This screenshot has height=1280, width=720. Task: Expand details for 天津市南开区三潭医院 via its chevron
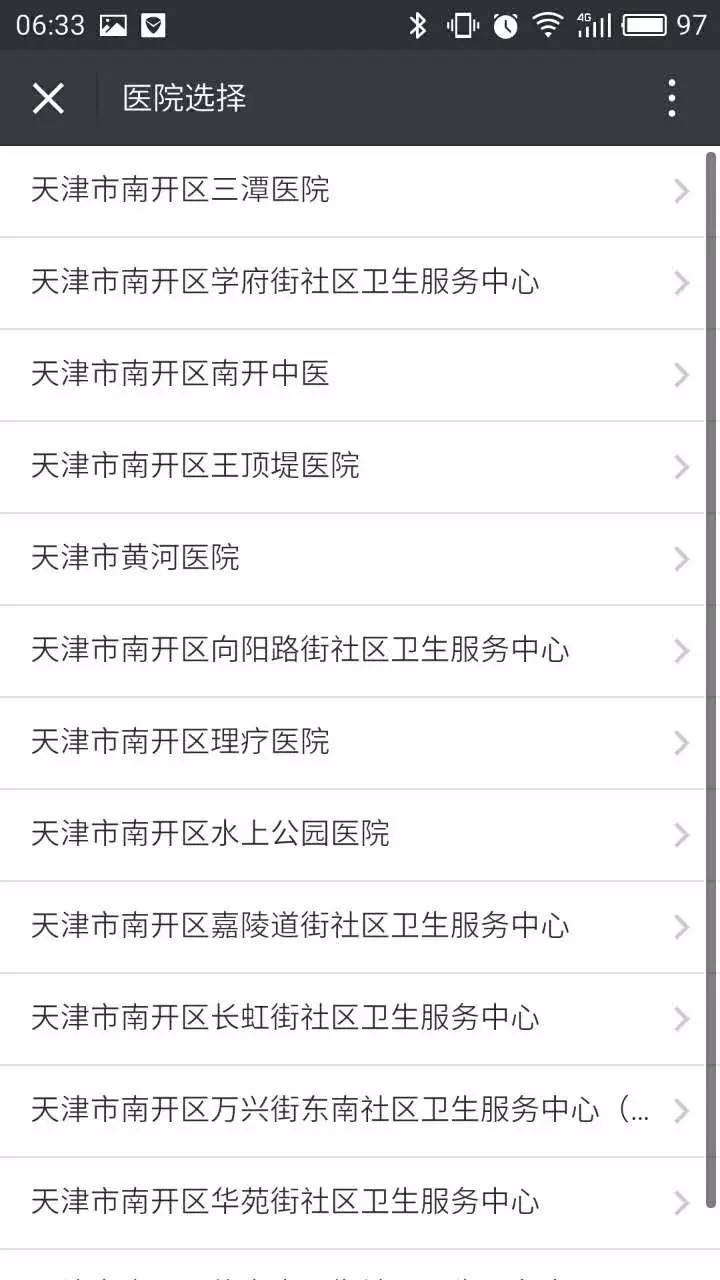click(x=681, y=191)
